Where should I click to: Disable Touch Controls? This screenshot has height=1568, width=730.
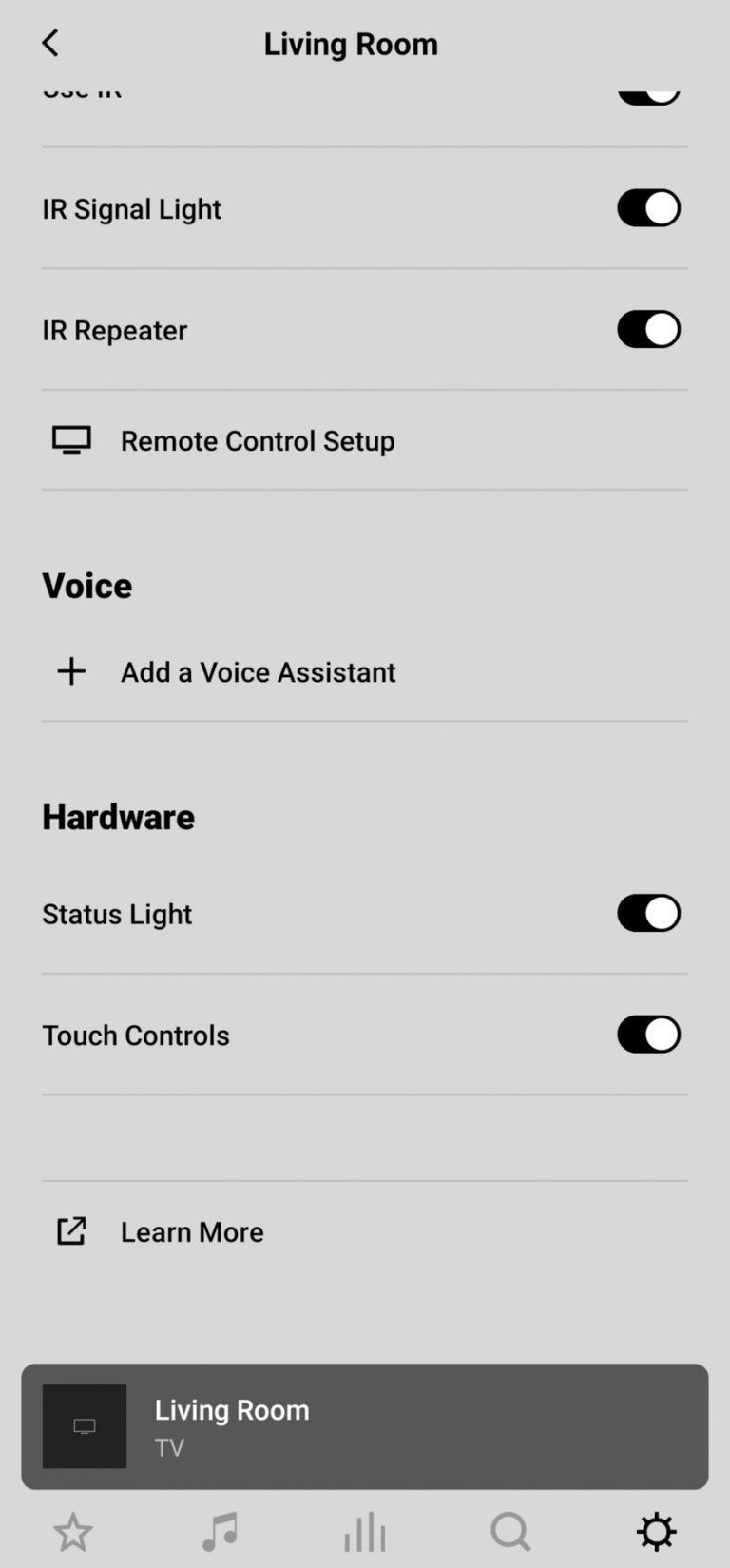(648, 1035)
